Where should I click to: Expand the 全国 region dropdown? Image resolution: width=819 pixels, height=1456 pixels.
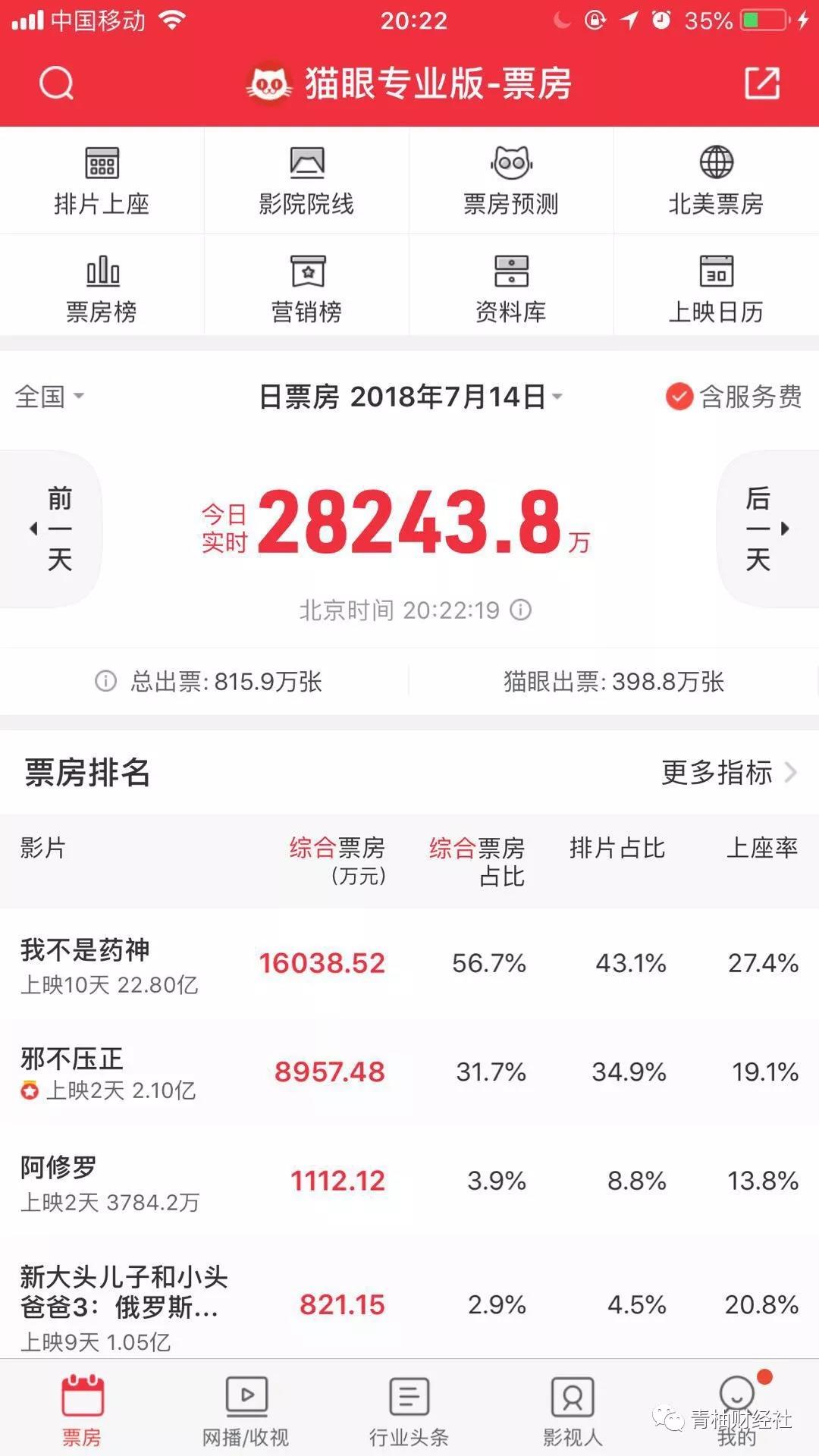[x=49, y=396]
